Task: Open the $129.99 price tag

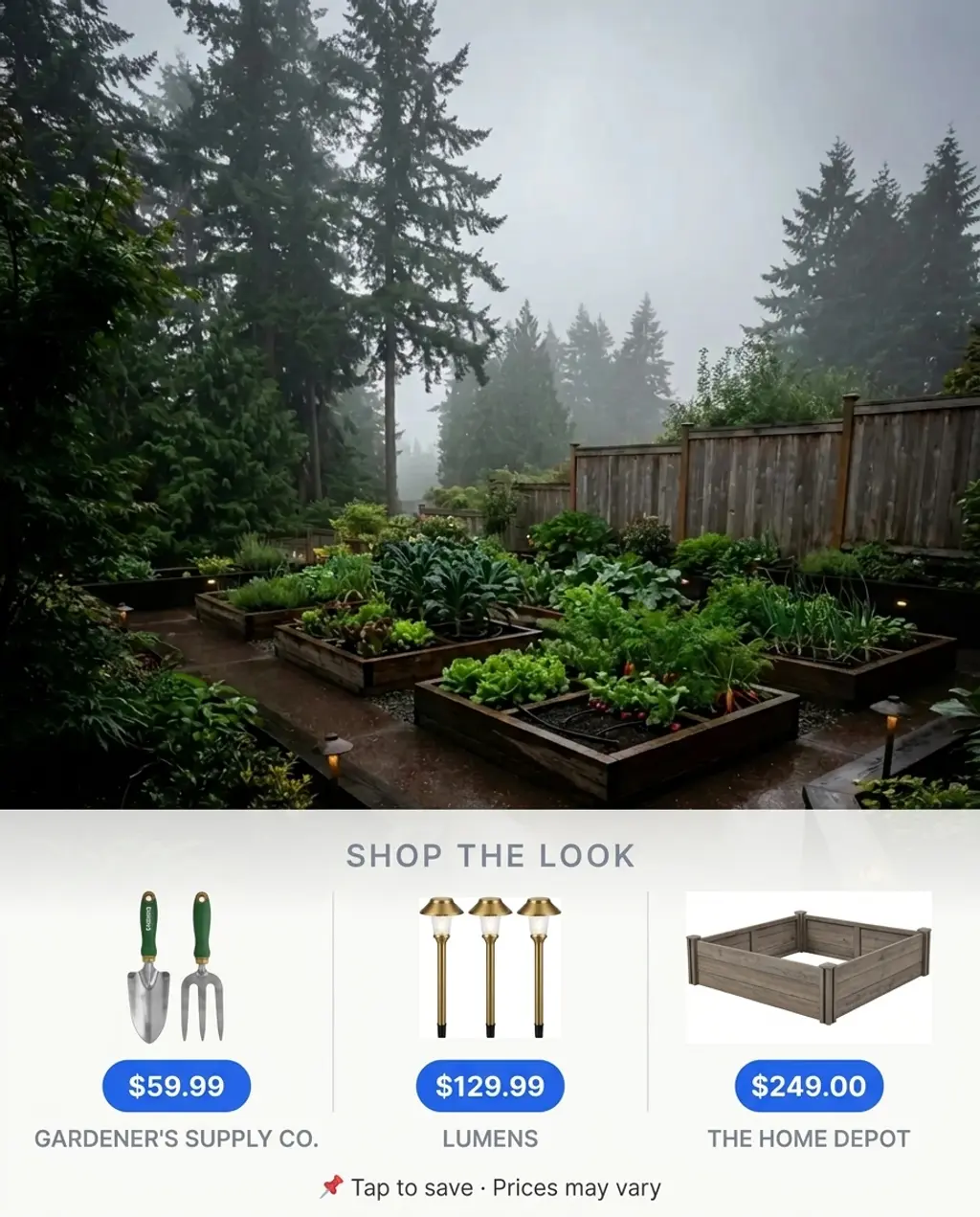Action: tap(490, 1086)
